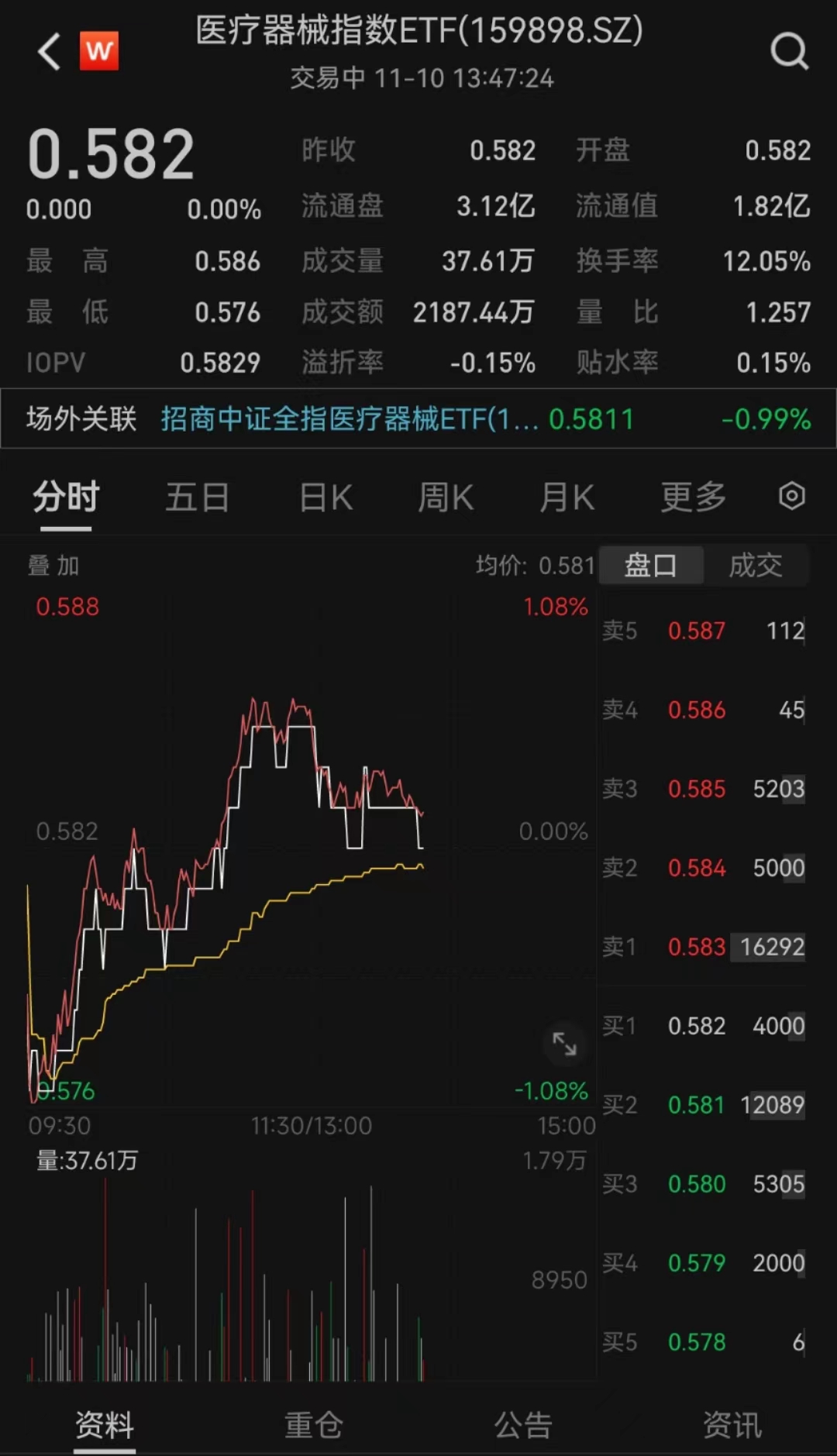This screenshot has width=837, height=1456.
Task: Switch to the 成交 trades list
Action: pyautogui.click(x=755, y=565)
